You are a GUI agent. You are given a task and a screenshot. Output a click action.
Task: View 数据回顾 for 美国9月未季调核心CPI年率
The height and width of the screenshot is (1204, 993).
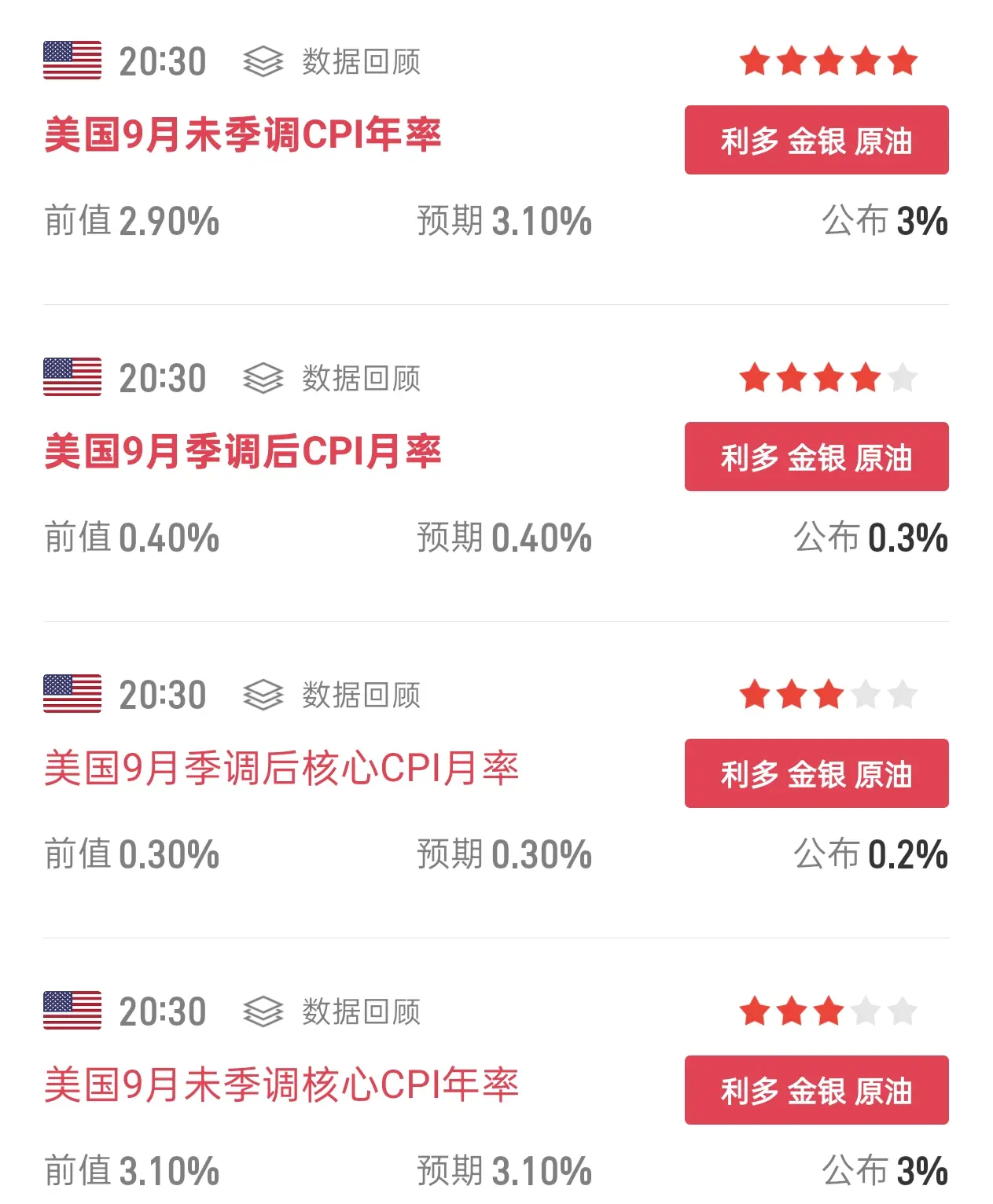[x=333, y=1012]
